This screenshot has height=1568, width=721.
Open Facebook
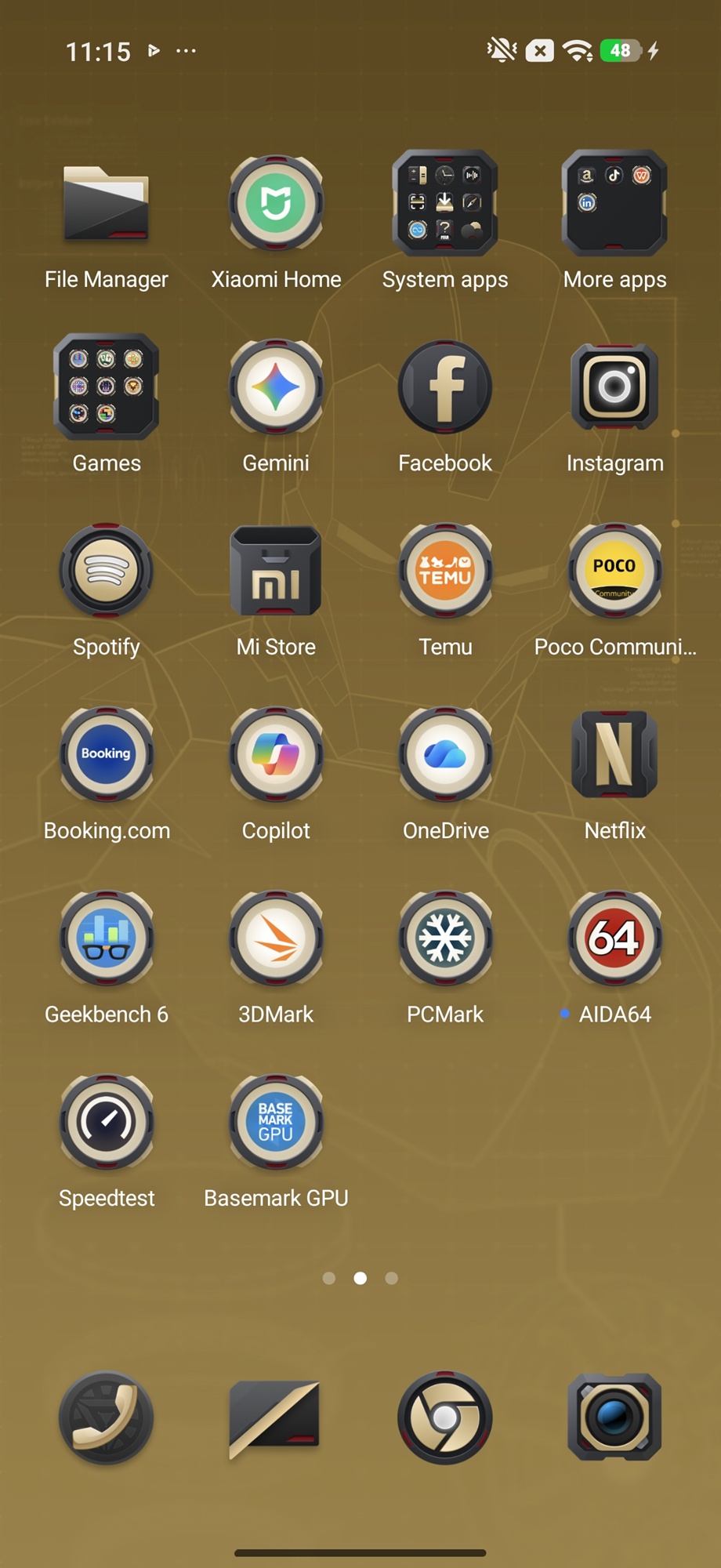tap(445, 387)
